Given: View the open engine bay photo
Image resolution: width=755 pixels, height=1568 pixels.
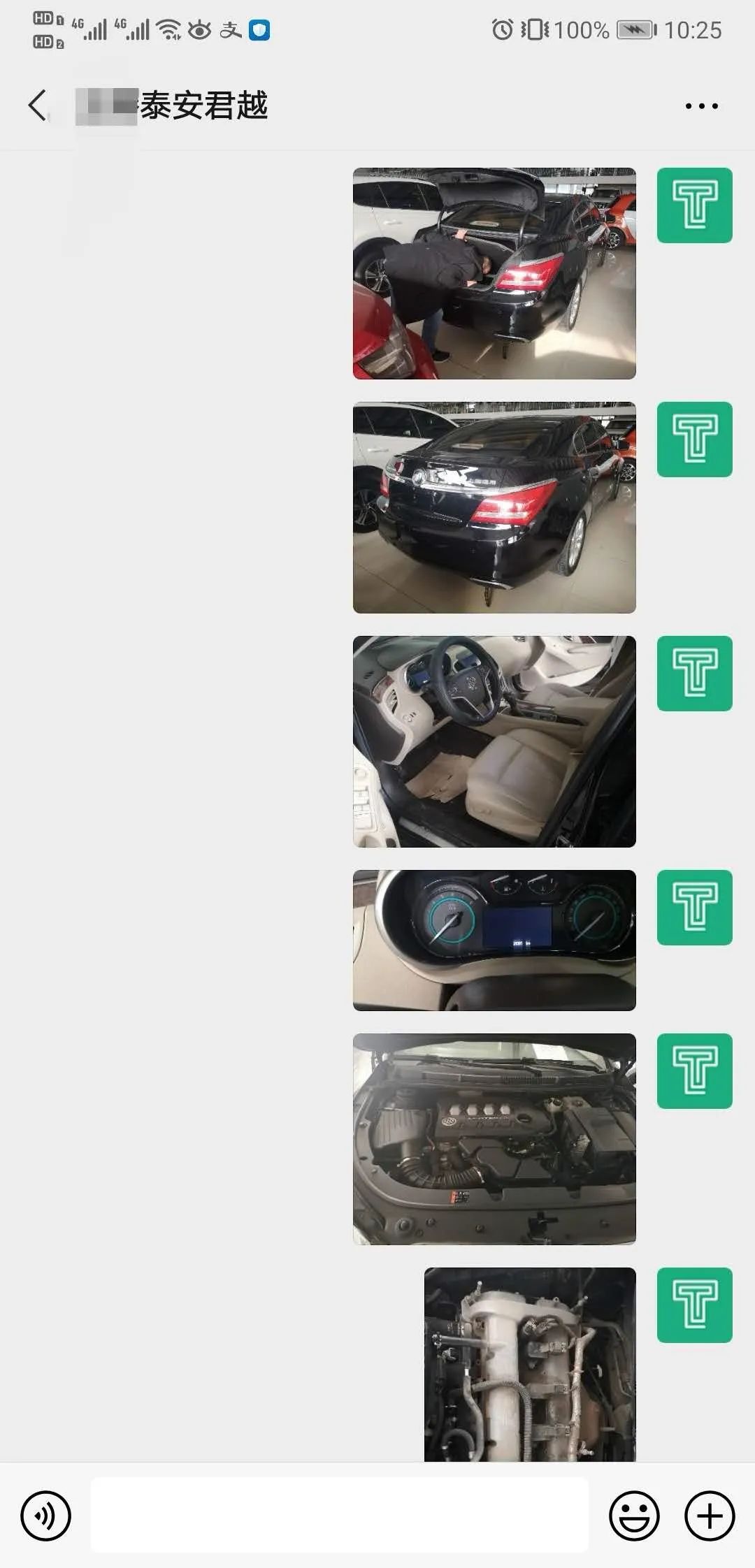Looking at the screenshot, I should click(494, 1139).
